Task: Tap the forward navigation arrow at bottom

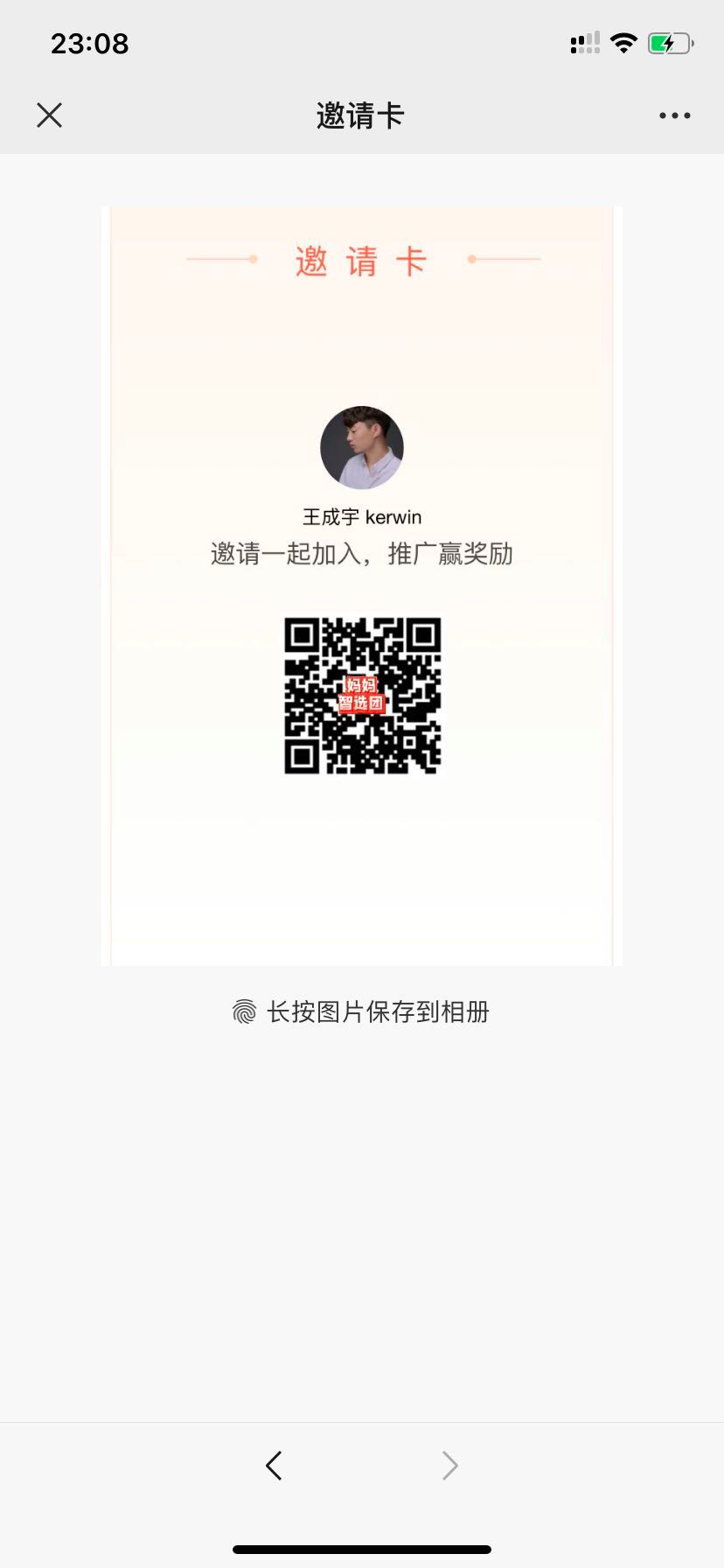Action: pos(449,1465)
